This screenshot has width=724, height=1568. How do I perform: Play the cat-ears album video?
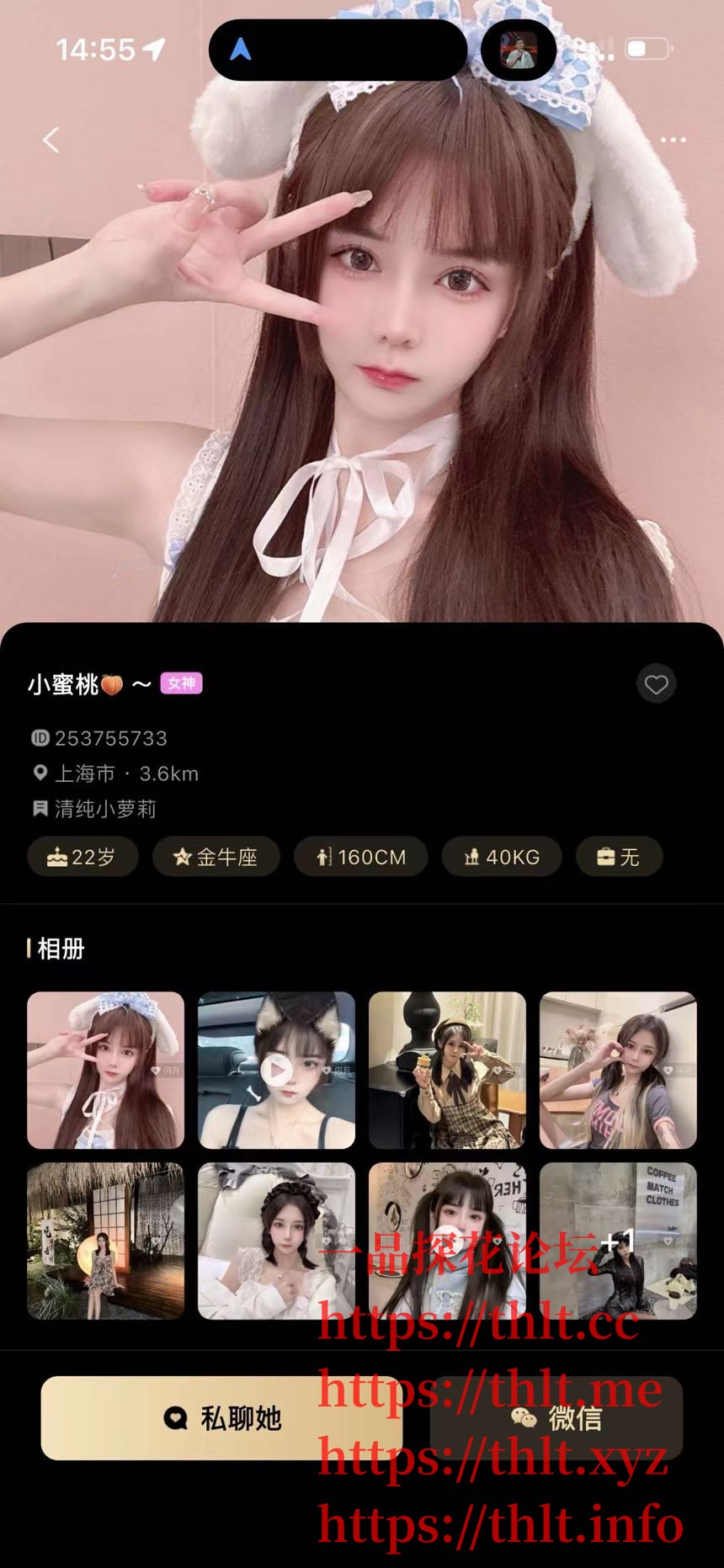click(276, 1070)
